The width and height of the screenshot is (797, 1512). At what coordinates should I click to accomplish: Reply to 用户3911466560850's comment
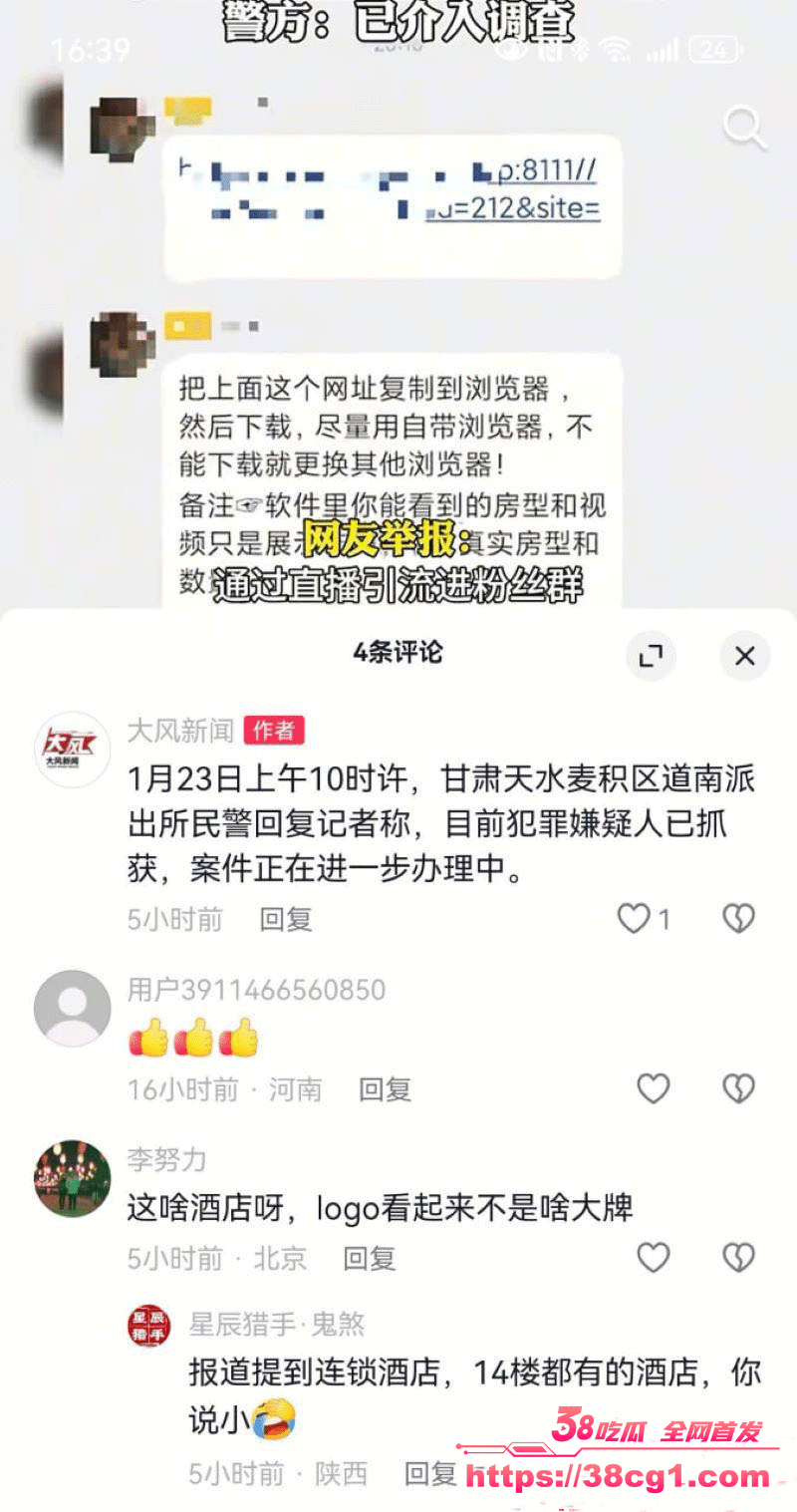pos(385,1089)
